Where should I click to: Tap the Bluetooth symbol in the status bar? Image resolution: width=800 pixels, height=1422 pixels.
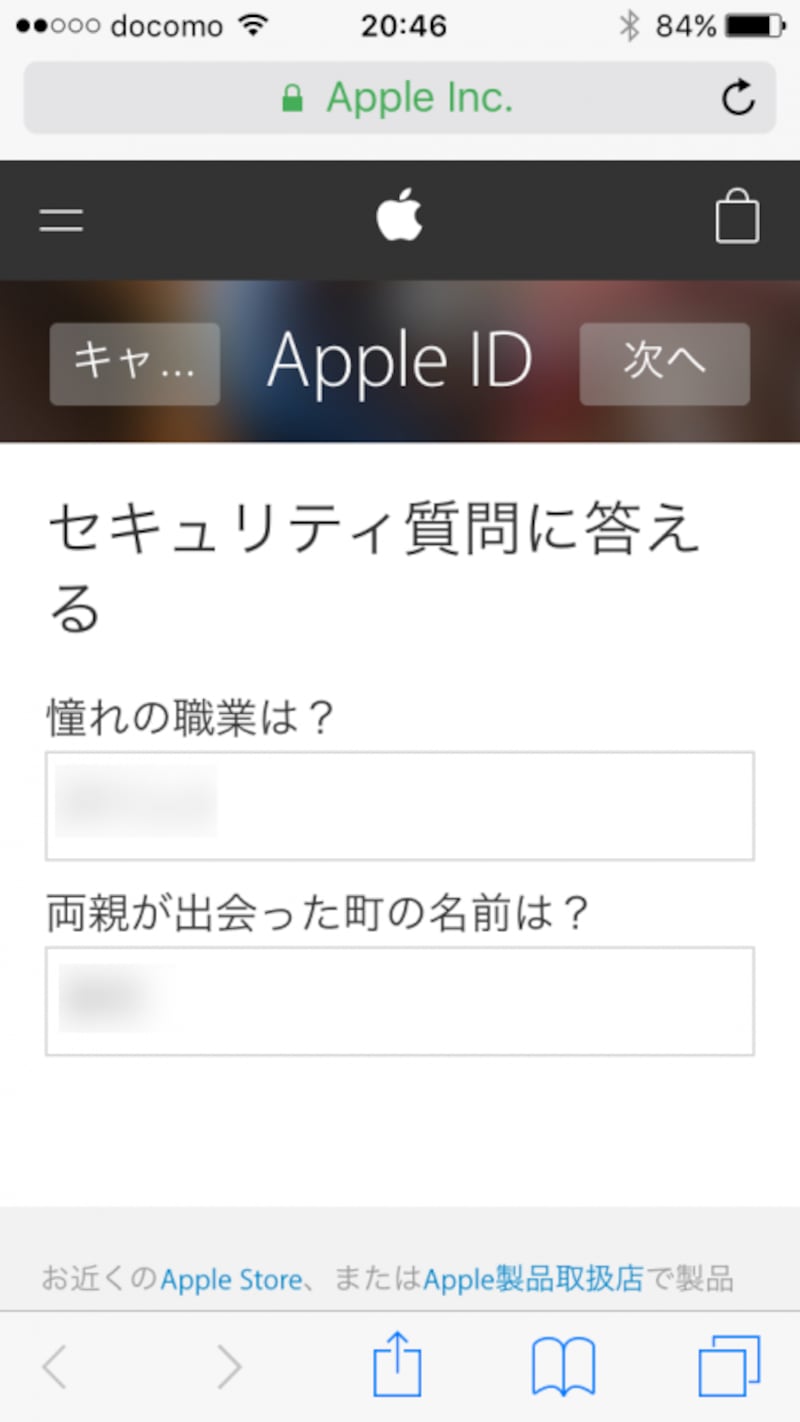[x=630, y=24]
